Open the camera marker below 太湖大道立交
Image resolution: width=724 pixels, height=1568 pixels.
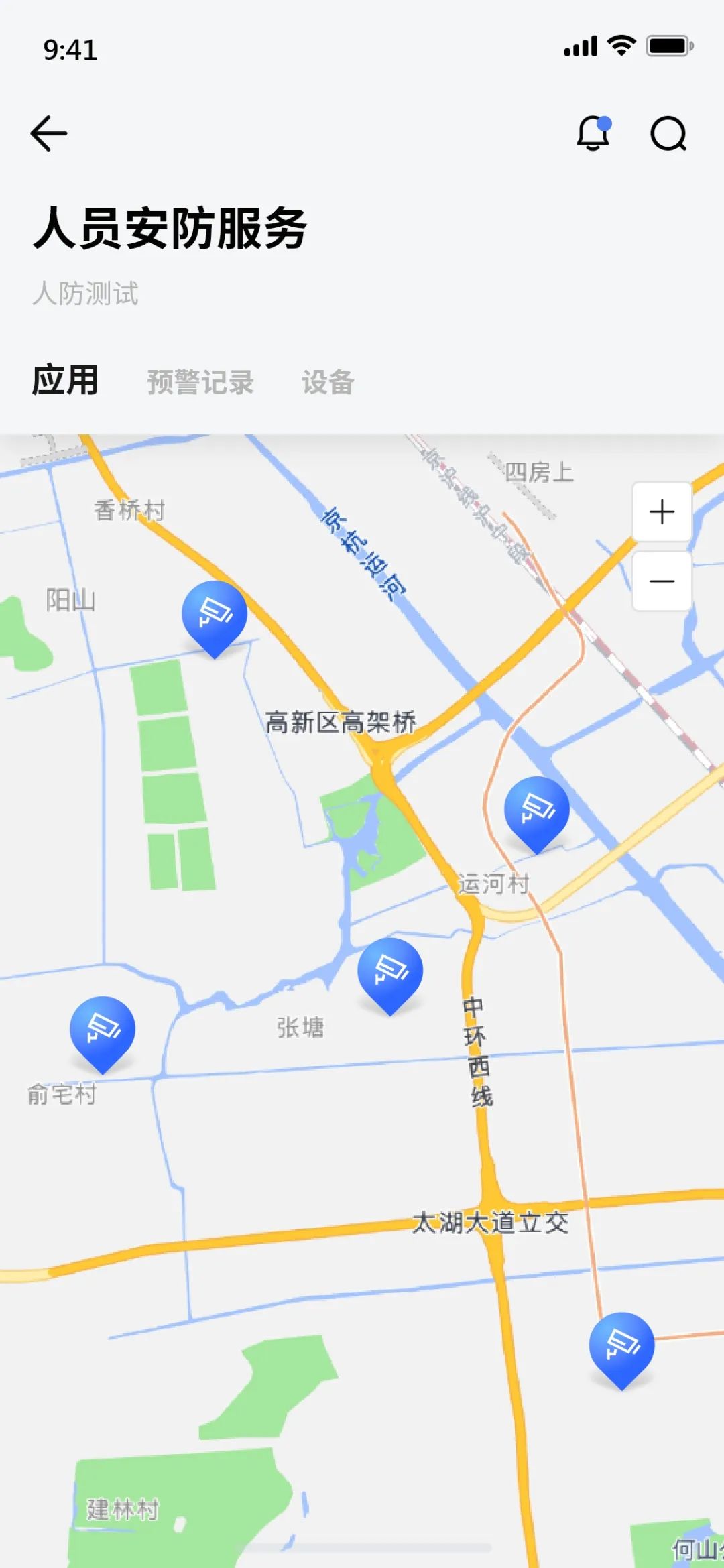pos(621,1346)
